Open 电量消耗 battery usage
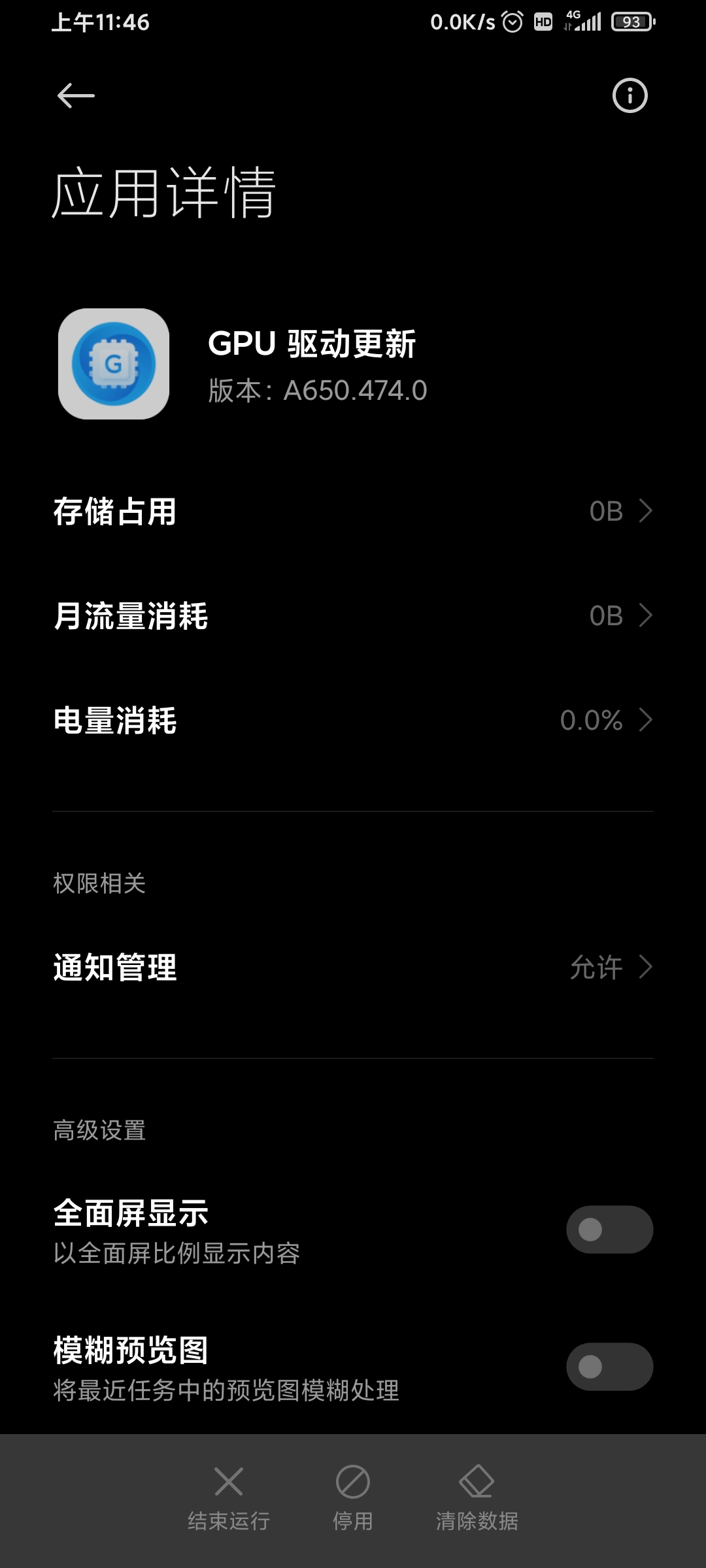Image resolution: width=706 pixels, height=1568 pixels. tap(353, 720)
